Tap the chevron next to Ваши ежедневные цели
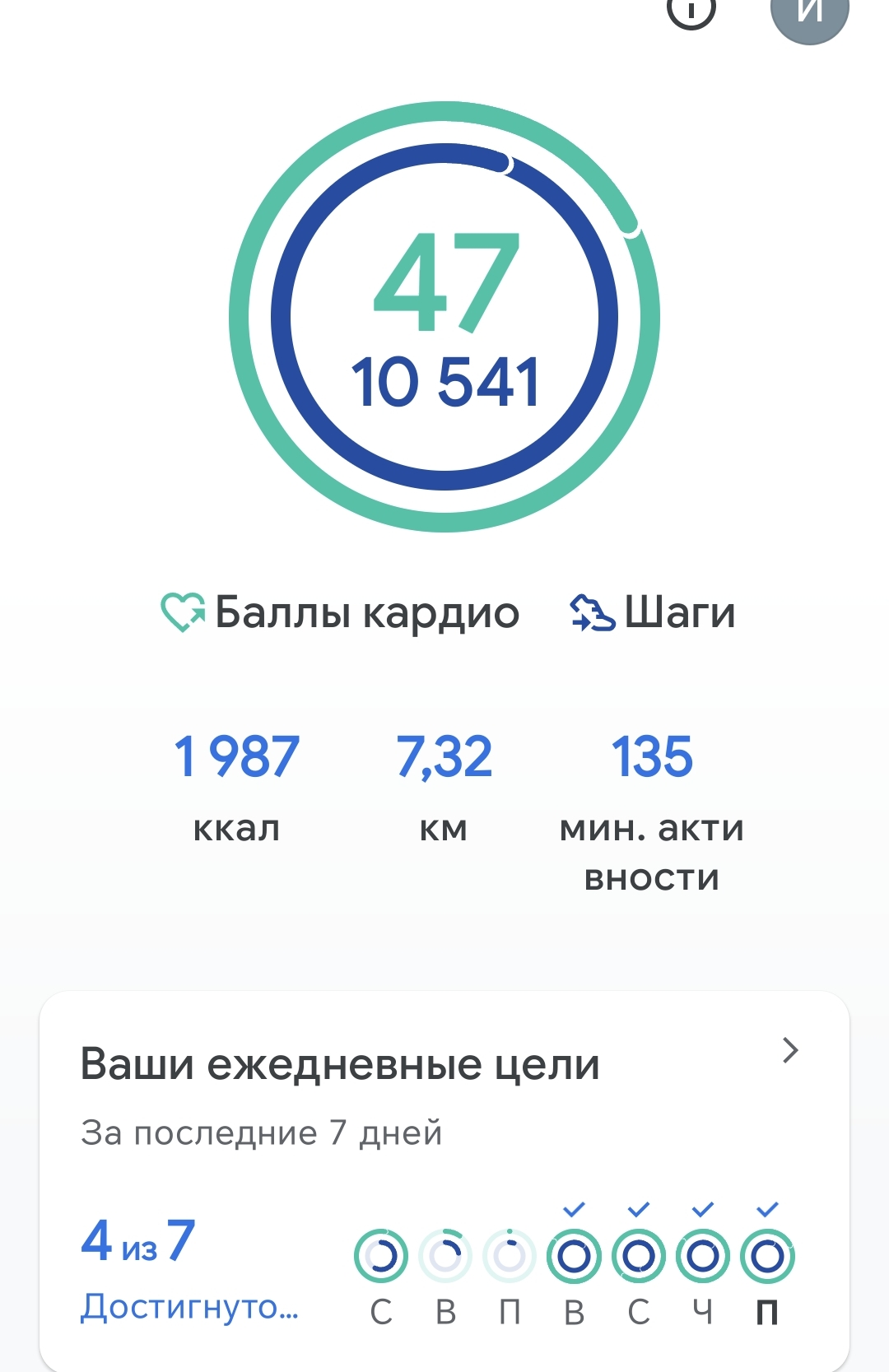Screen dimensions: 889x1372 [x=790, y=1050]
